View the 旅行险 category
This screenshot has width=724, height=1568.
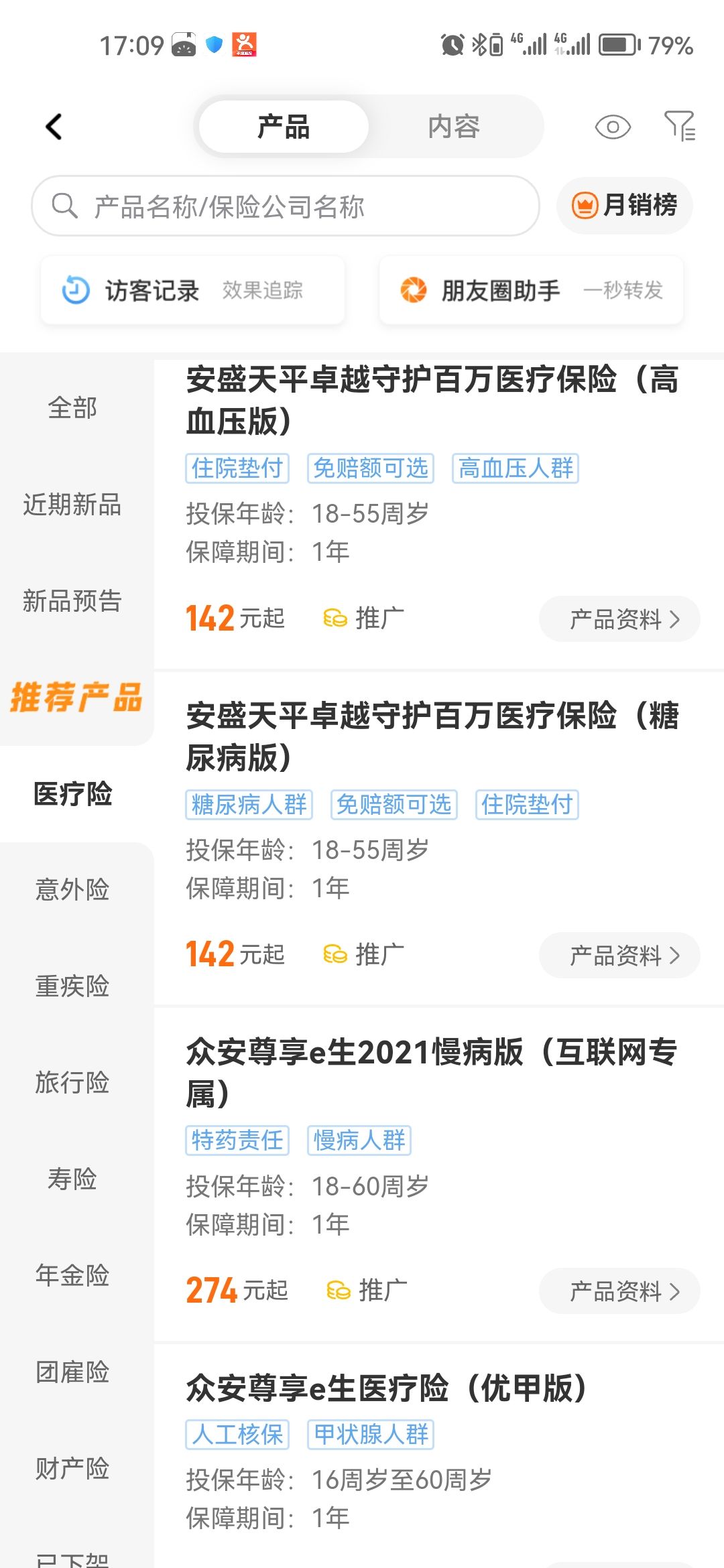point(72,1083)
